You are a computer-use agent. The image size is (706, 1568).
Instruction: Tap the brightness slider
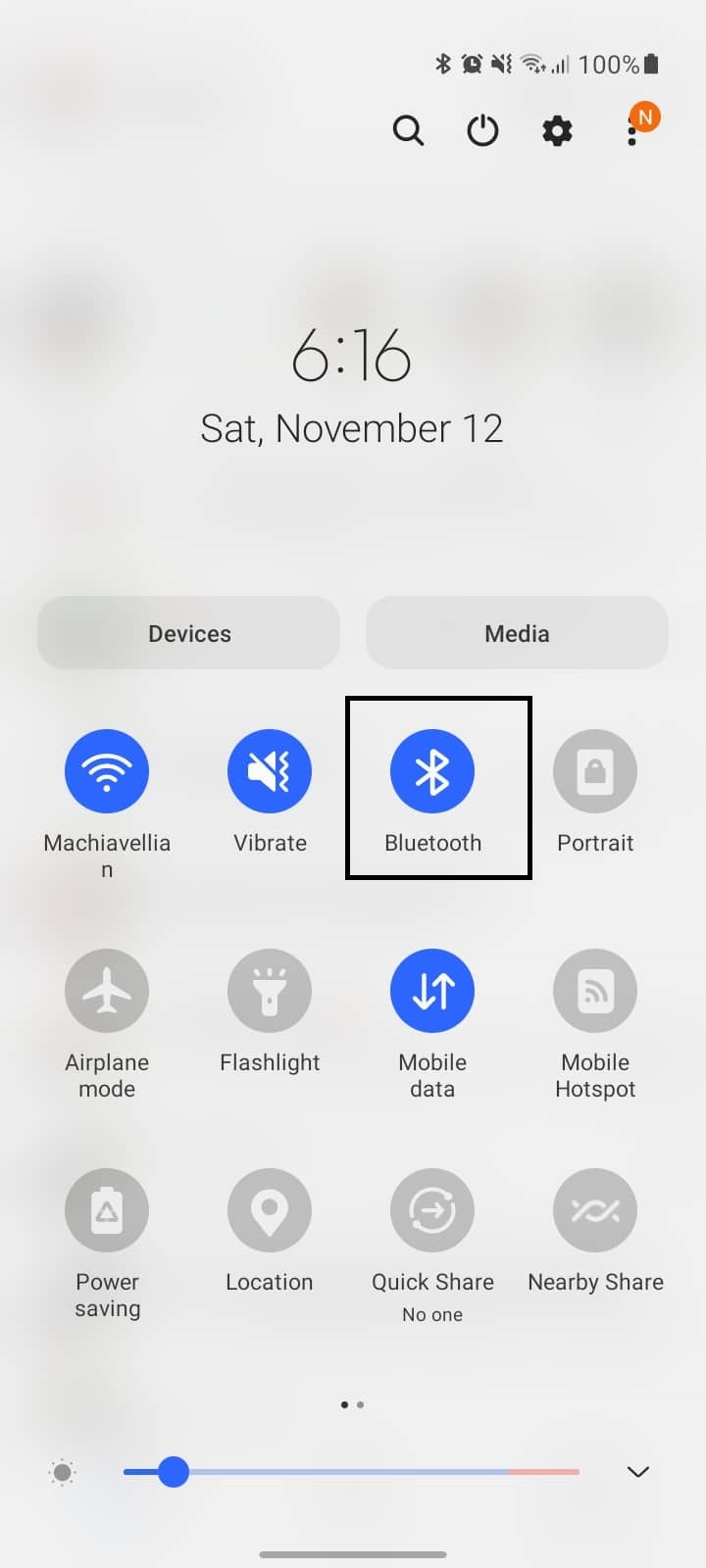pyautogui.click(x=351, y=1471)
